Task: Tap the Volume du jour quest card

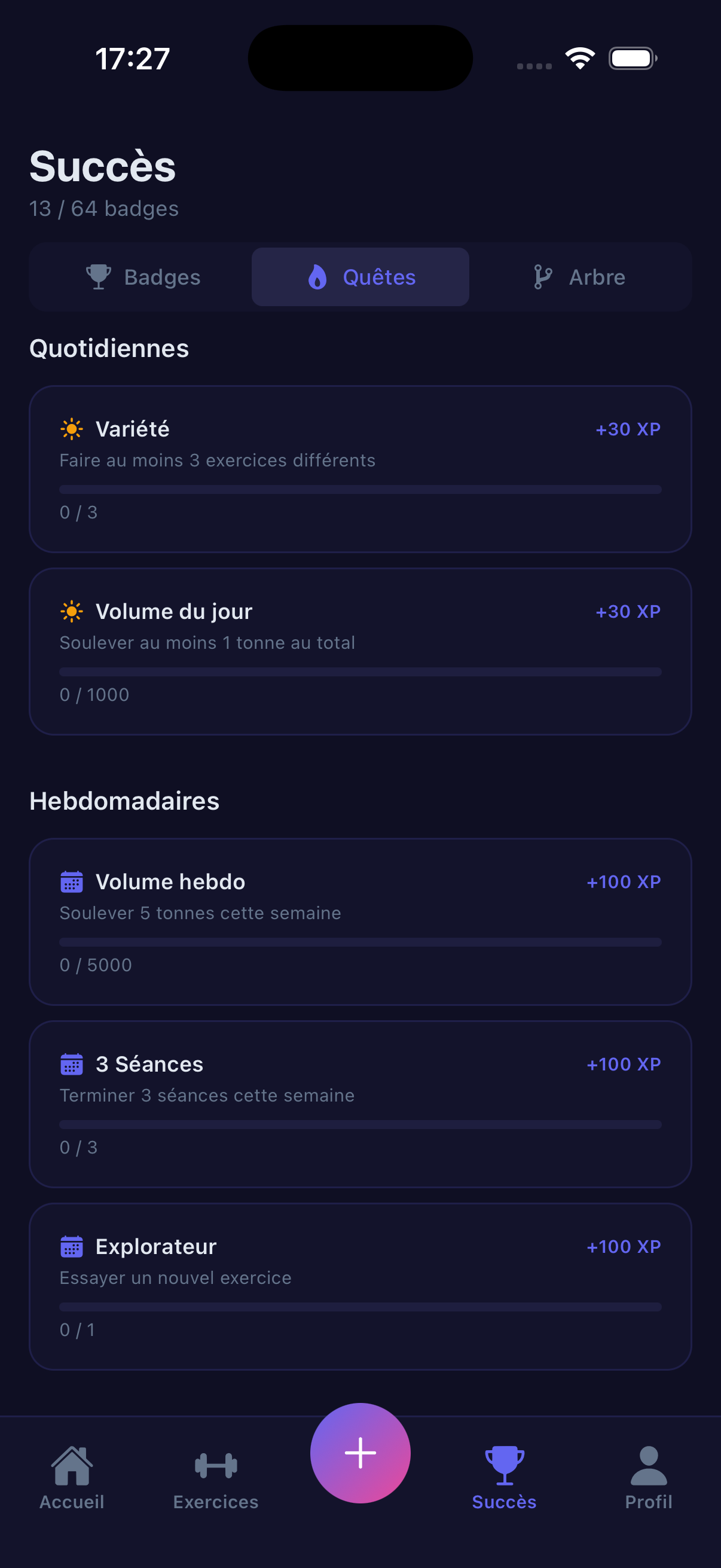Action: (360, 649)
